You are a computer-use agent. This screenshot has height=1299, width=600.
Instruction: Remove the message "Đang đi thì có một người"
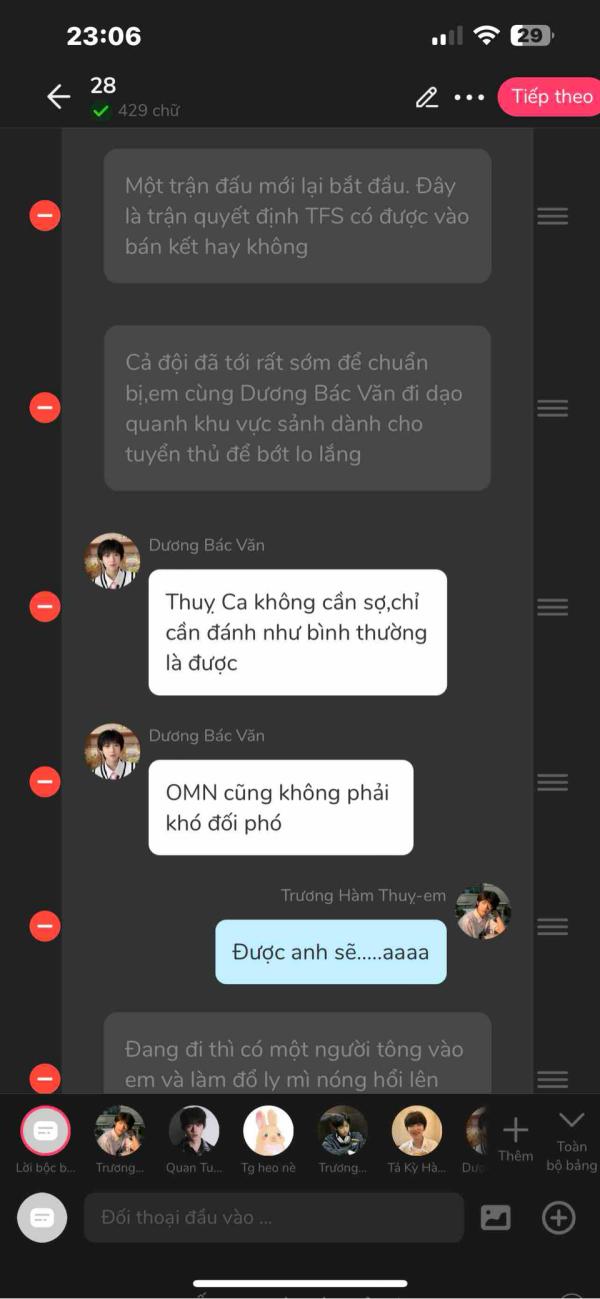tap(45, 1077)
